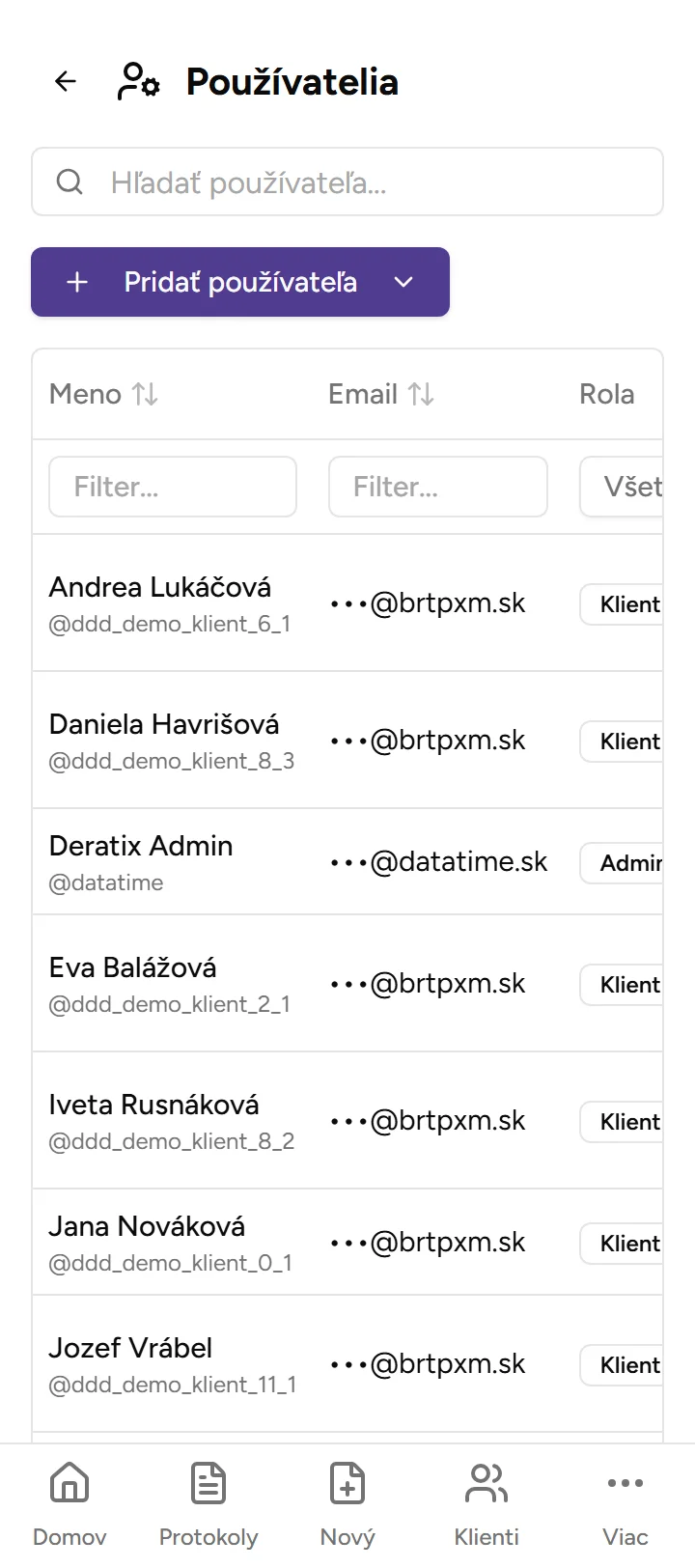The image size is (695, 1568).
Task: Tap the user settings icon in the header
Action: [x=135, y=81]
